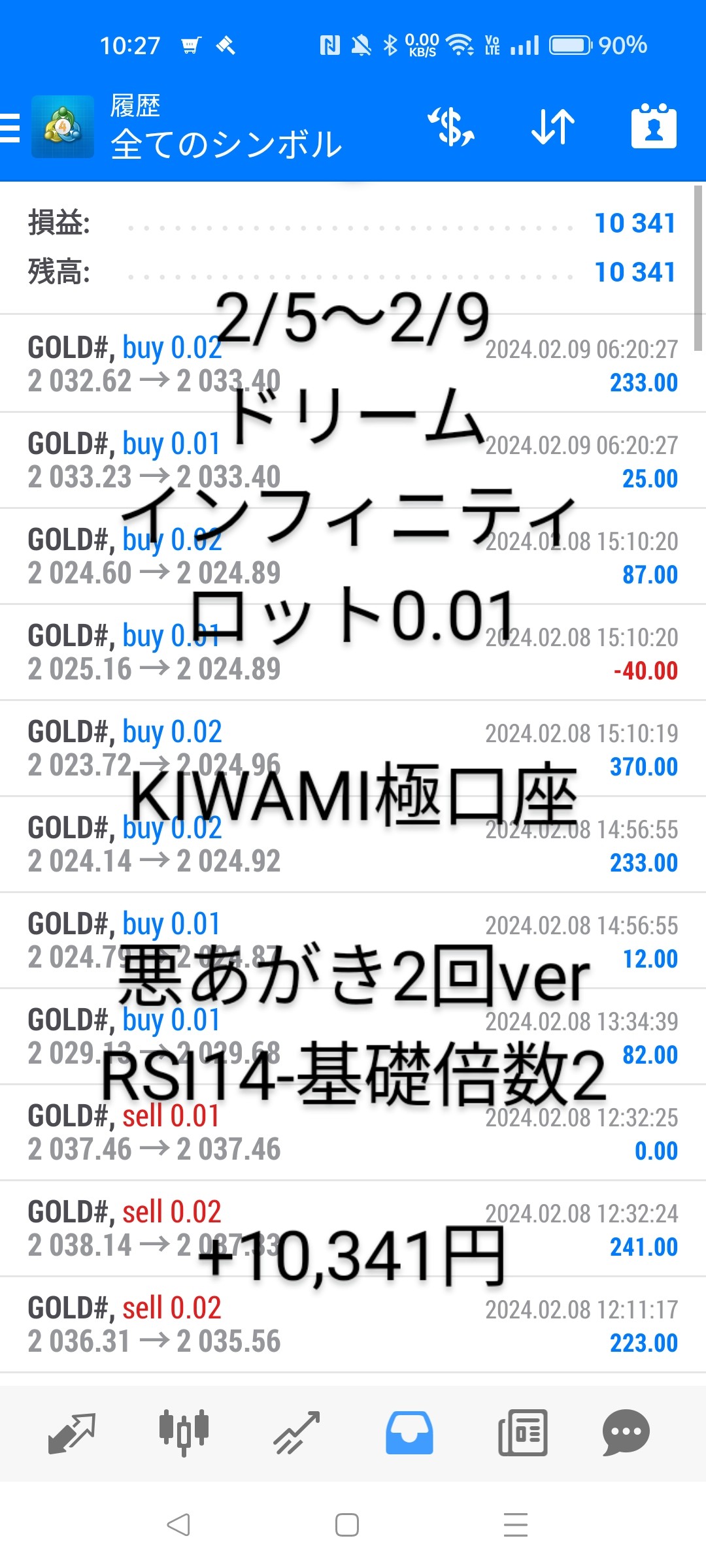The image size is (706, 1568).
Task: Open the Chat messages tab
Action: pos(626,1433)
